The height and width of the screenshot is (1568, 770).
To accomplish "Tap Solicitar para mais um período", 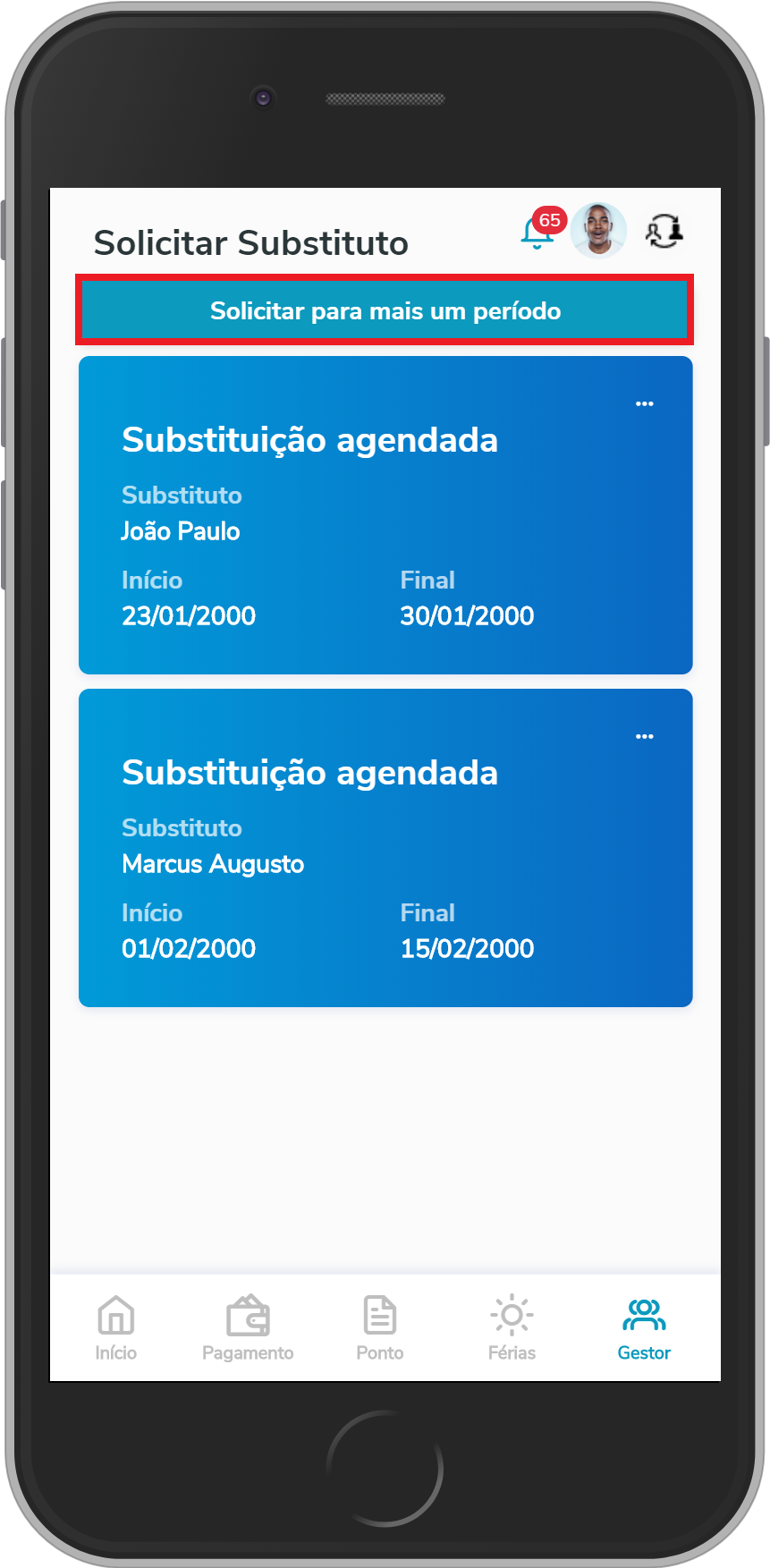I will (385, 310).
